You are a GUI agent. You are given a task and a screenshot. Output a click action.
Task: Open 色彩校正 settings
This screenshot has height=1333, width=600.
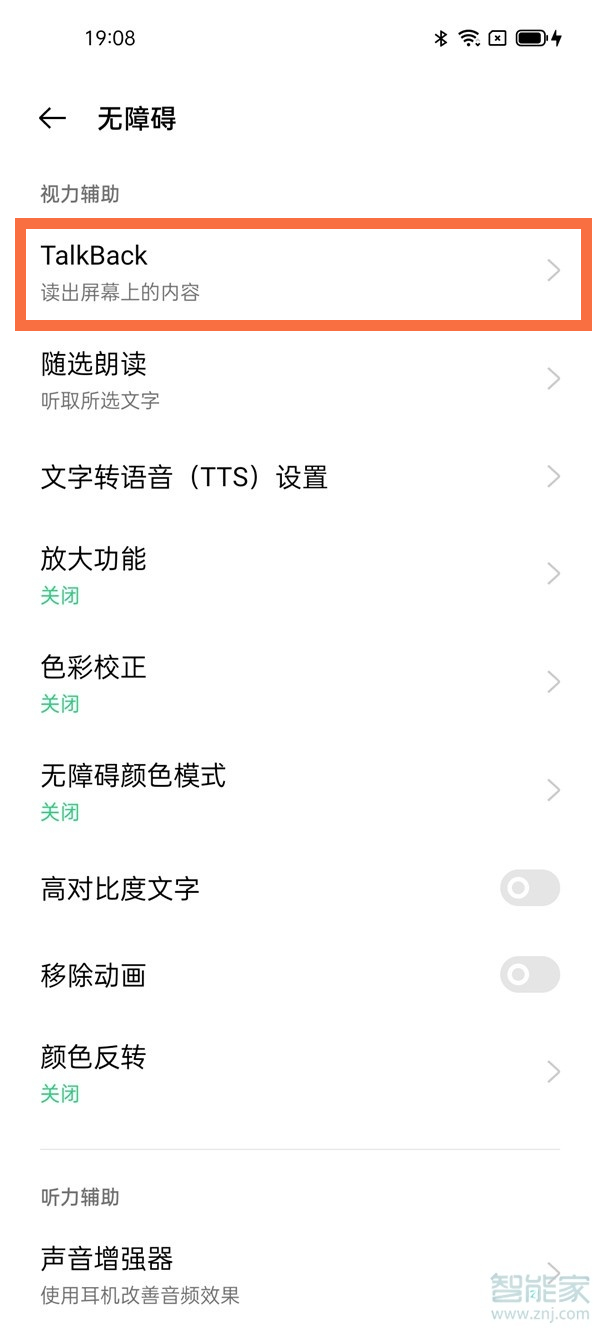tap(300, 682)
